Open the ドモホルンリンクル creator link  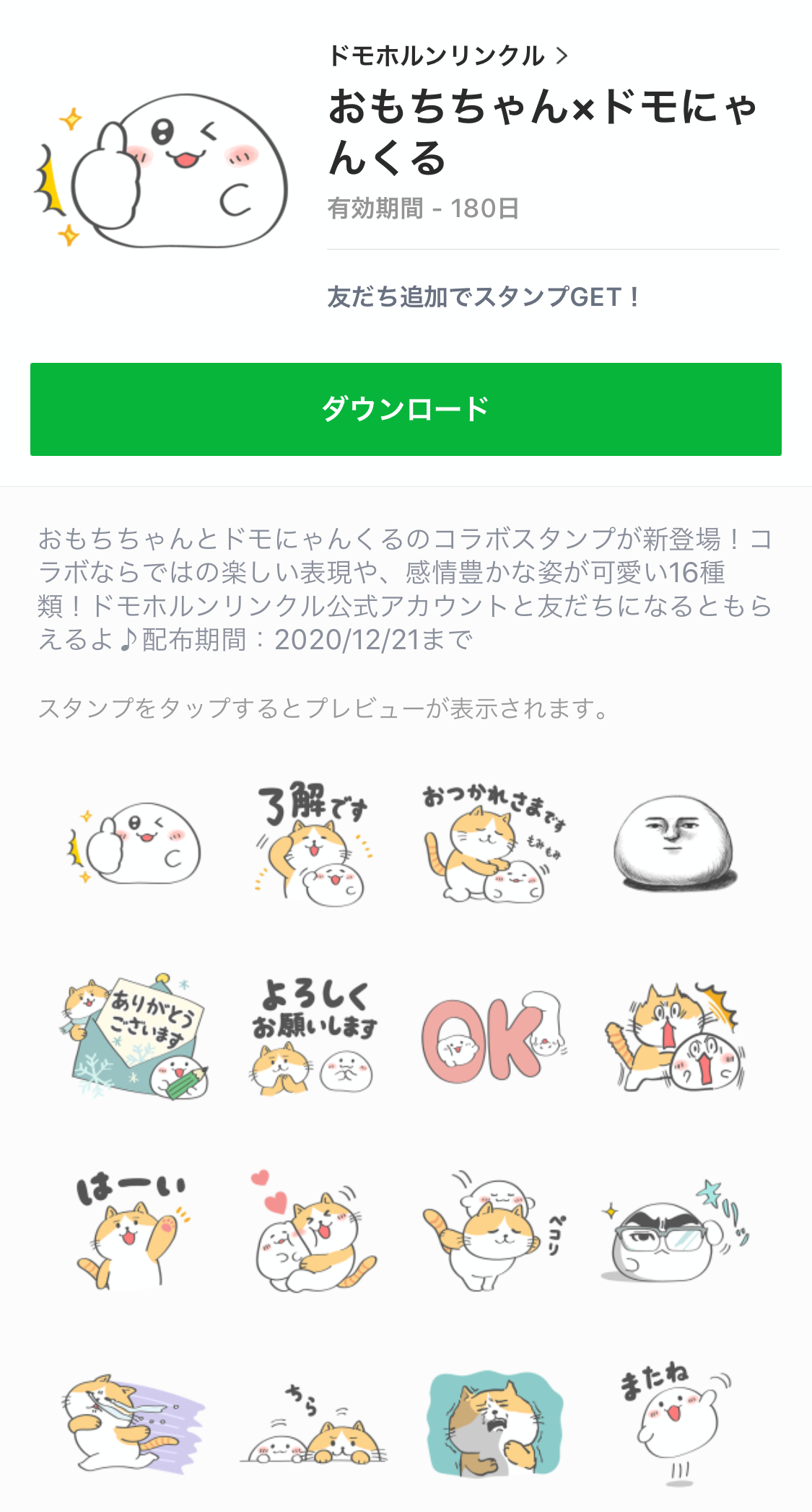pyautogui.click(x=448, y=56)
